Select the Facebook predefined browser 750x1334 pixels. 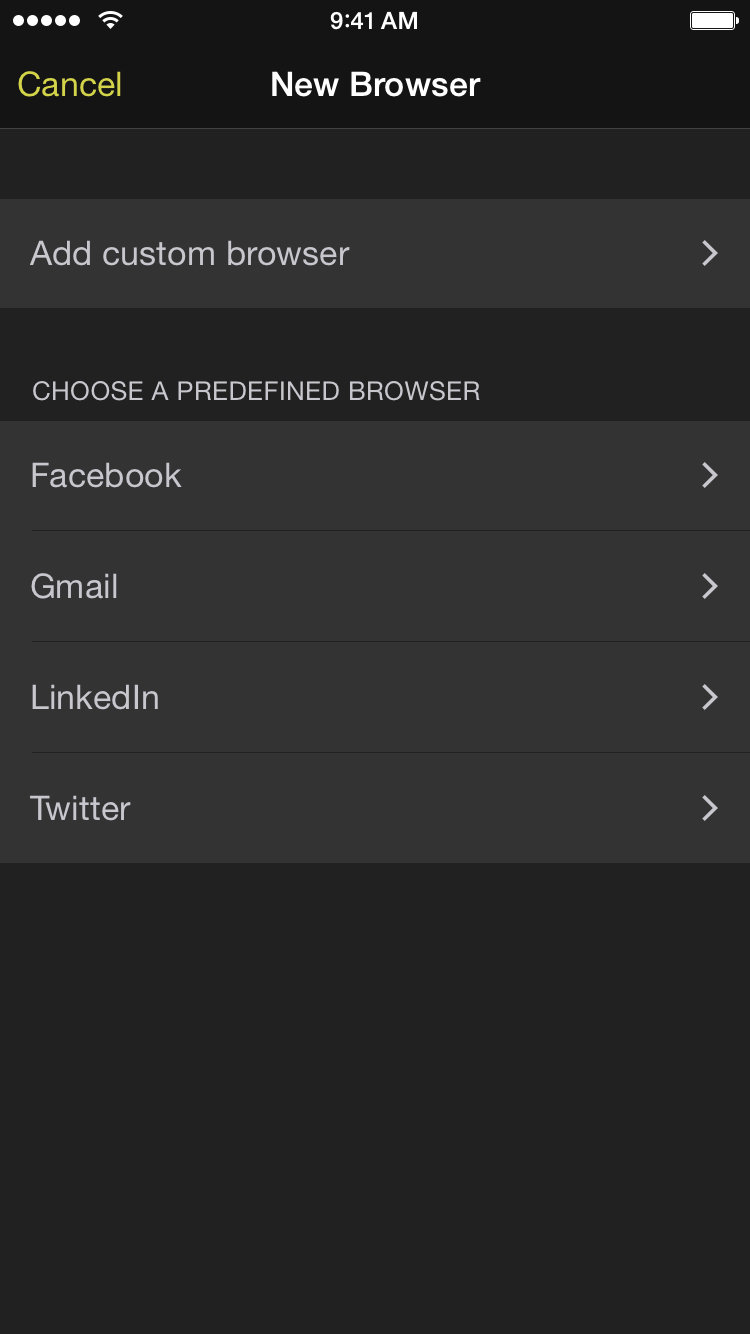point(375,476)
